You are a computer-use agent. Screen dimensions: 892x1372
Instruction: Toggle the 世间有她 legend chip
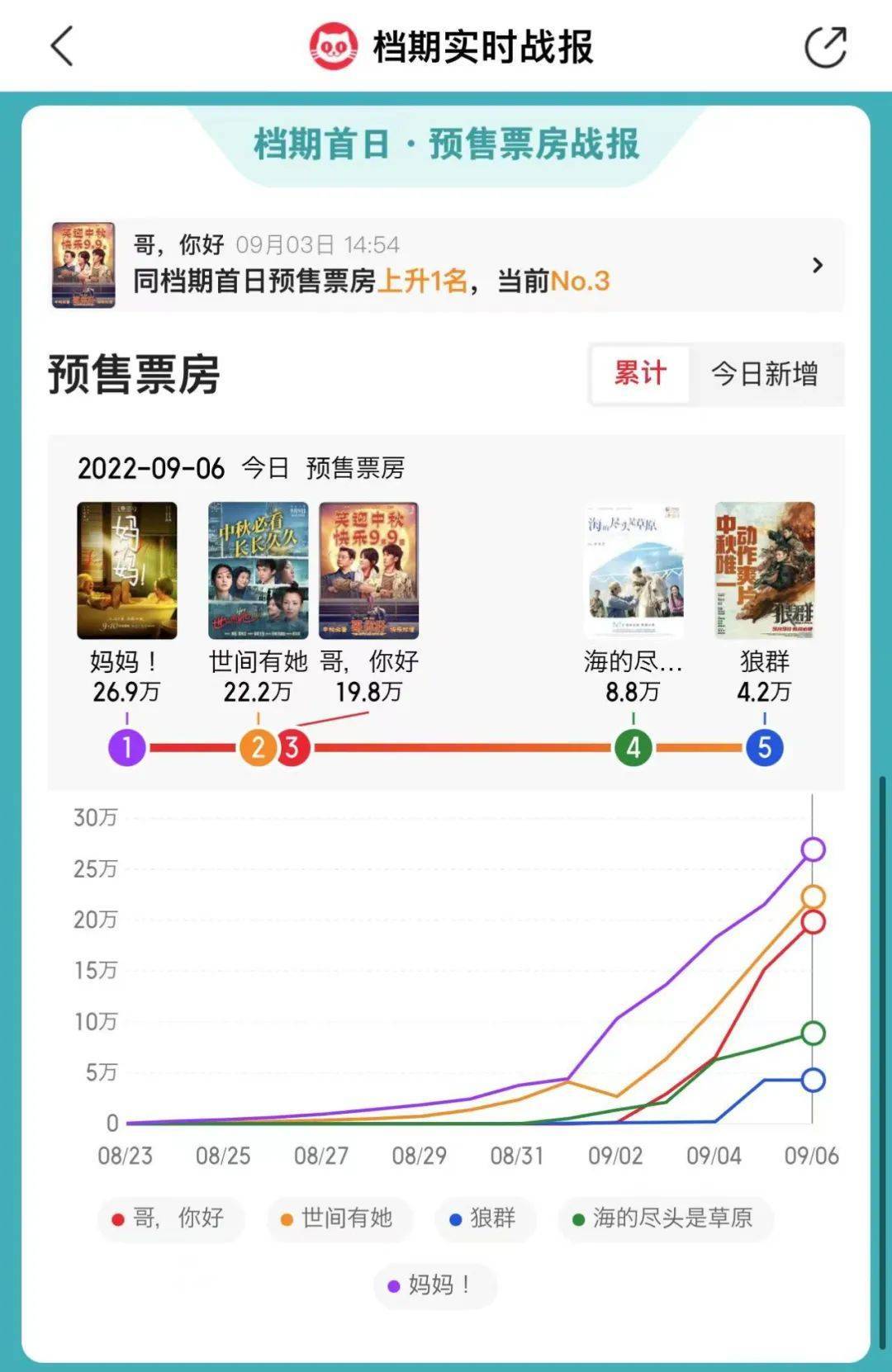(x=339, y=1218)
